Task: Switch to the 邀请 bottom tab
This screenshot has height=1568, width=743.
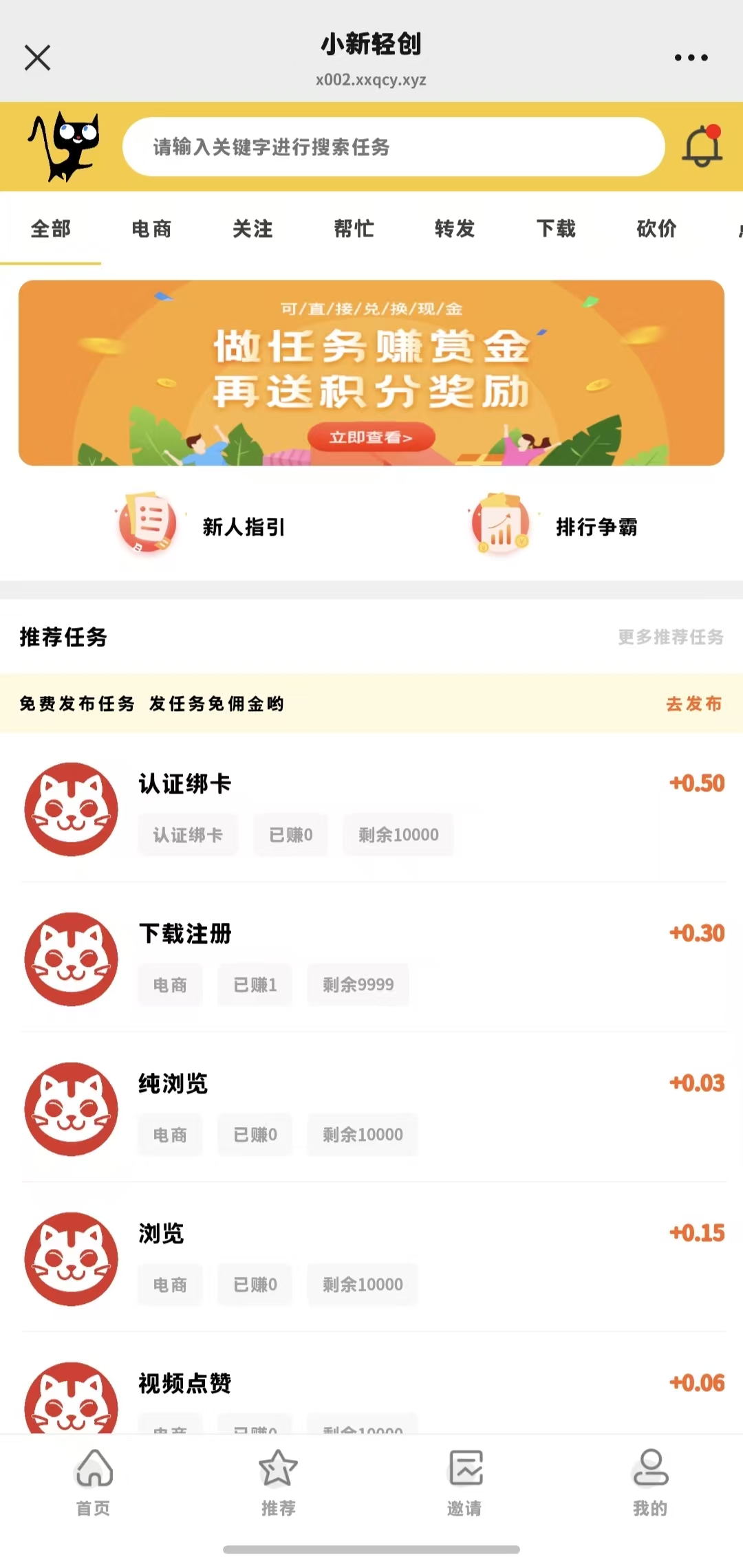Action: point(464,1481)
